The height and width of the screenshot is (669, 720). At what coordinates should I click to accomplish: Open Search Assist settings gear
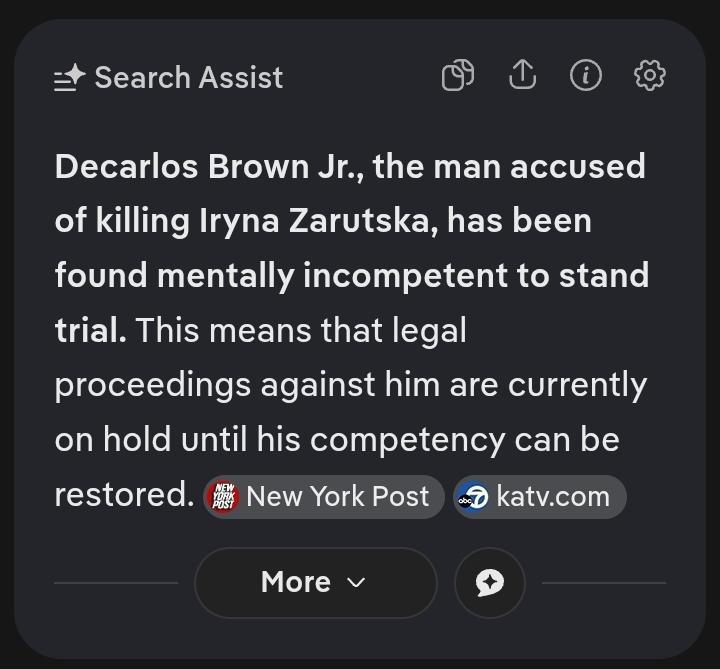[x=650, y=75]
